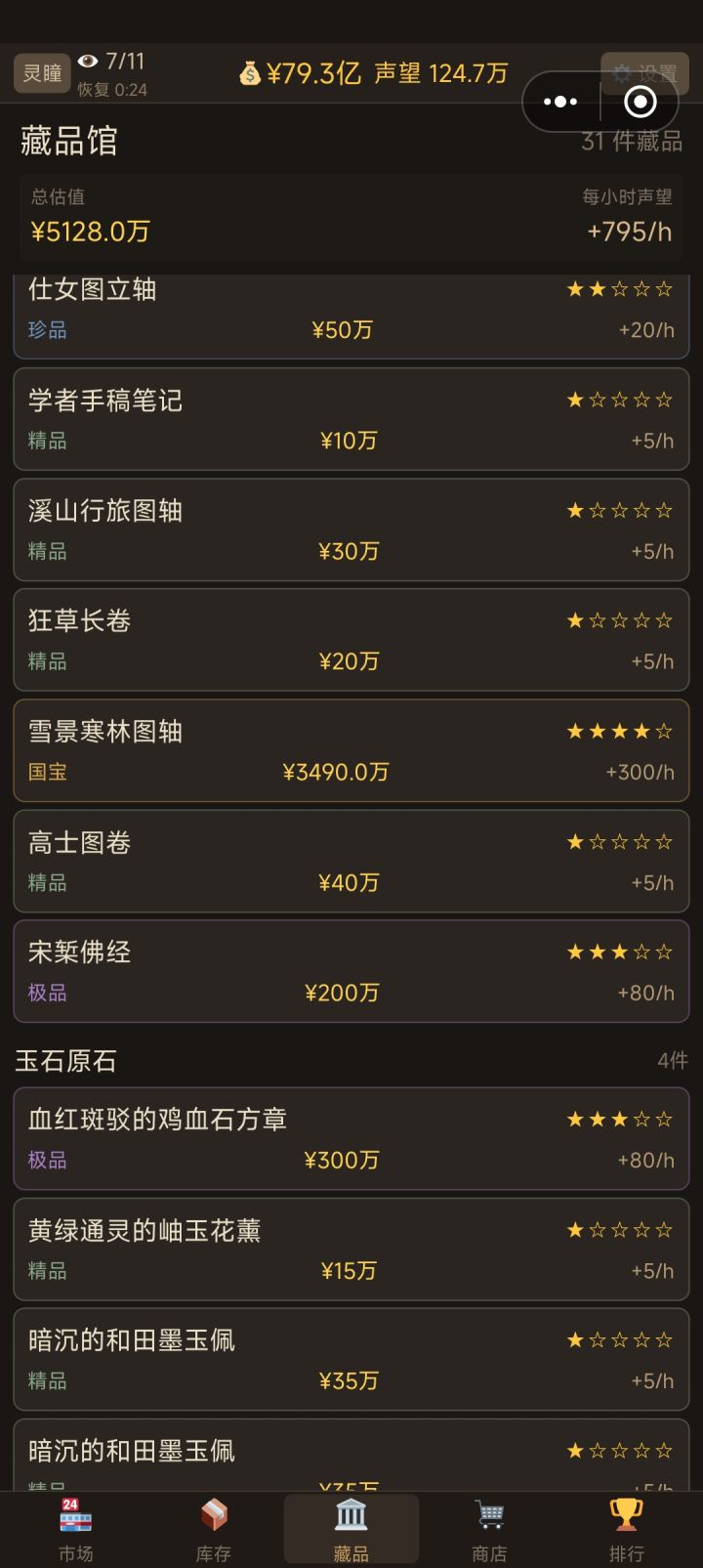Tap the three-dot mini program menu

click(x=559, y=101)
